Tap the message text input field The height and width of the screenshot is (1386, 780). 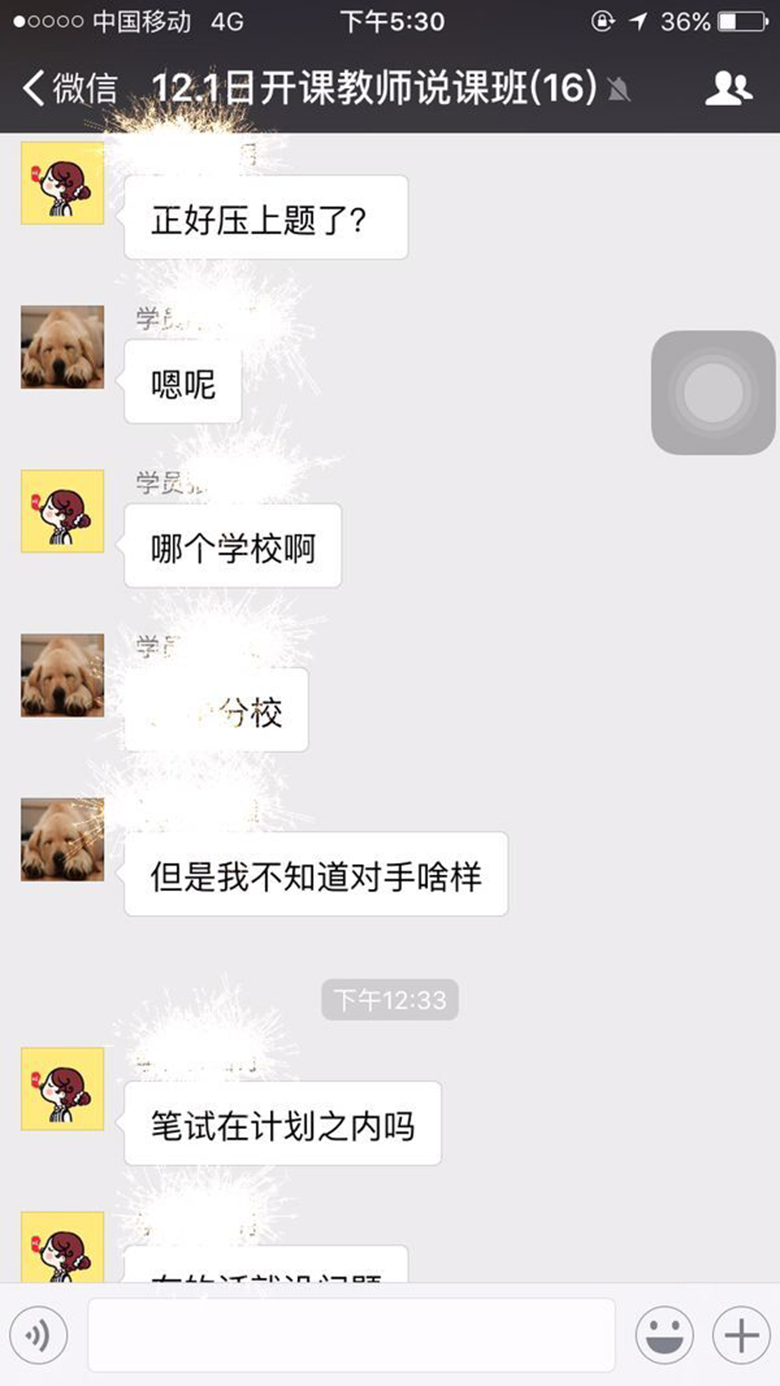pyautogui.click(x=351, y=1335)
